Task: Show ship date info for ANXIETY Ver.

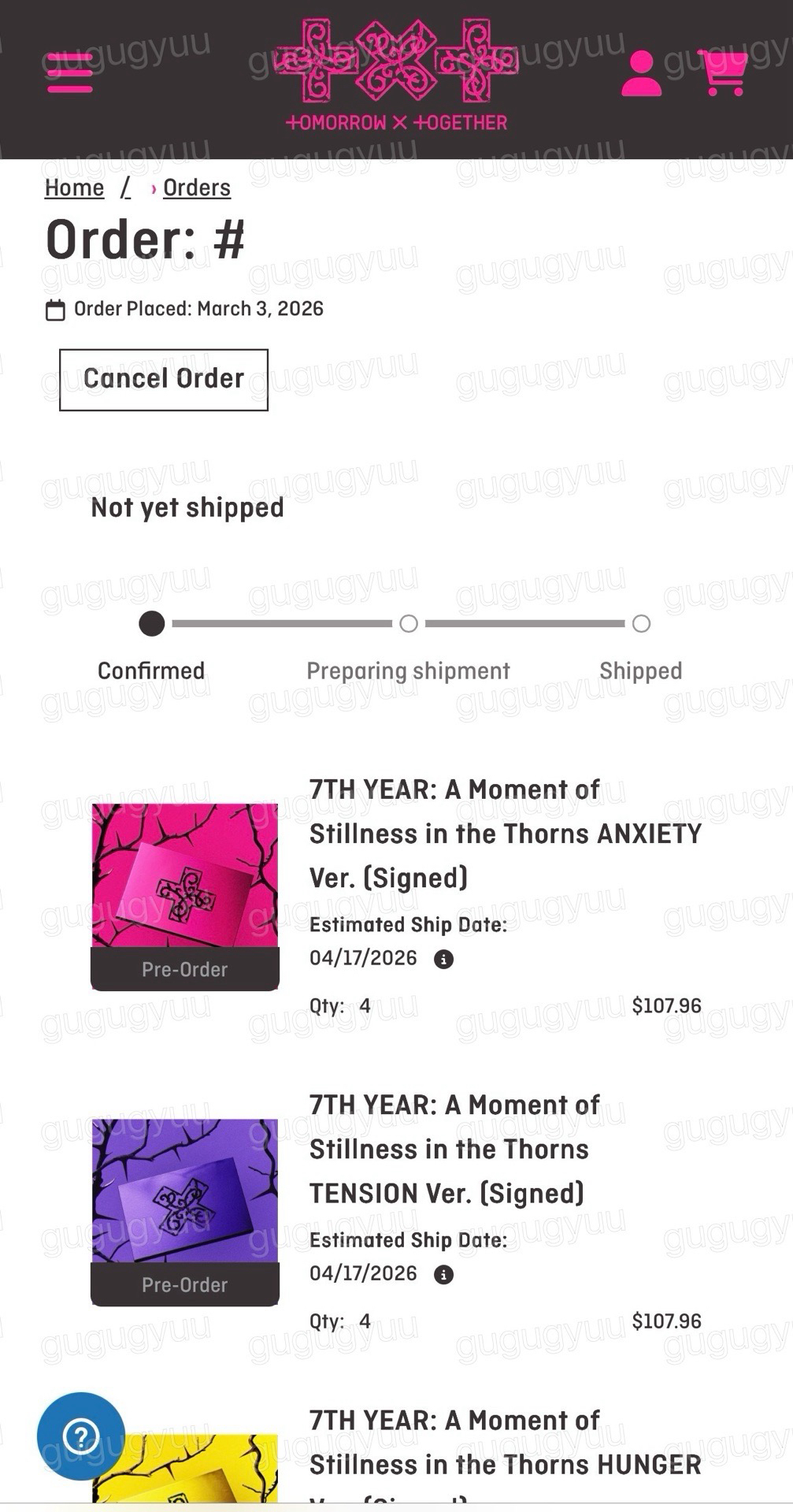Action: point(444,959)
